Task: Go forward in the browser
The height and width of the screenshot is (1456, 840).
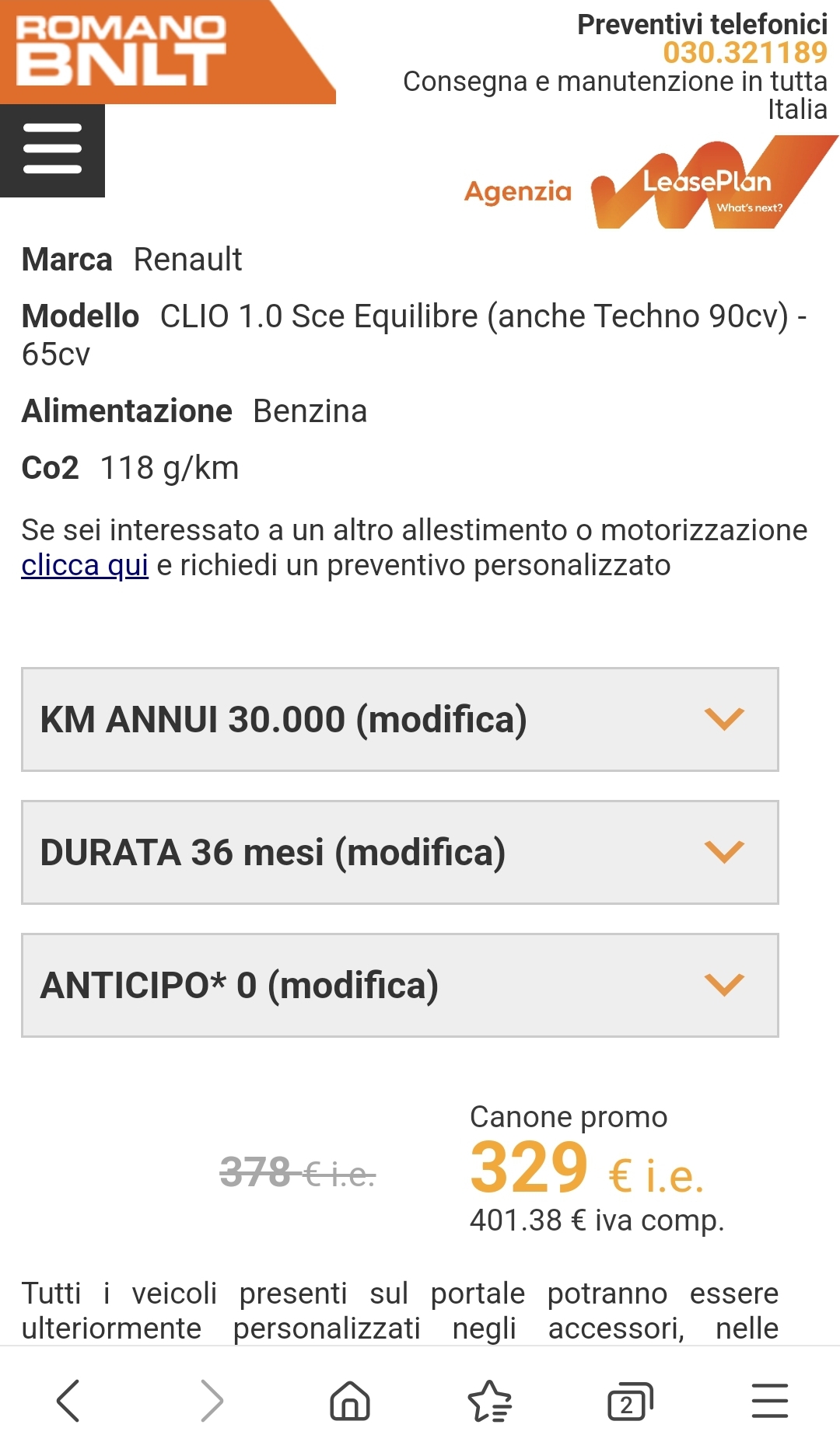Action: (211, 1401)
